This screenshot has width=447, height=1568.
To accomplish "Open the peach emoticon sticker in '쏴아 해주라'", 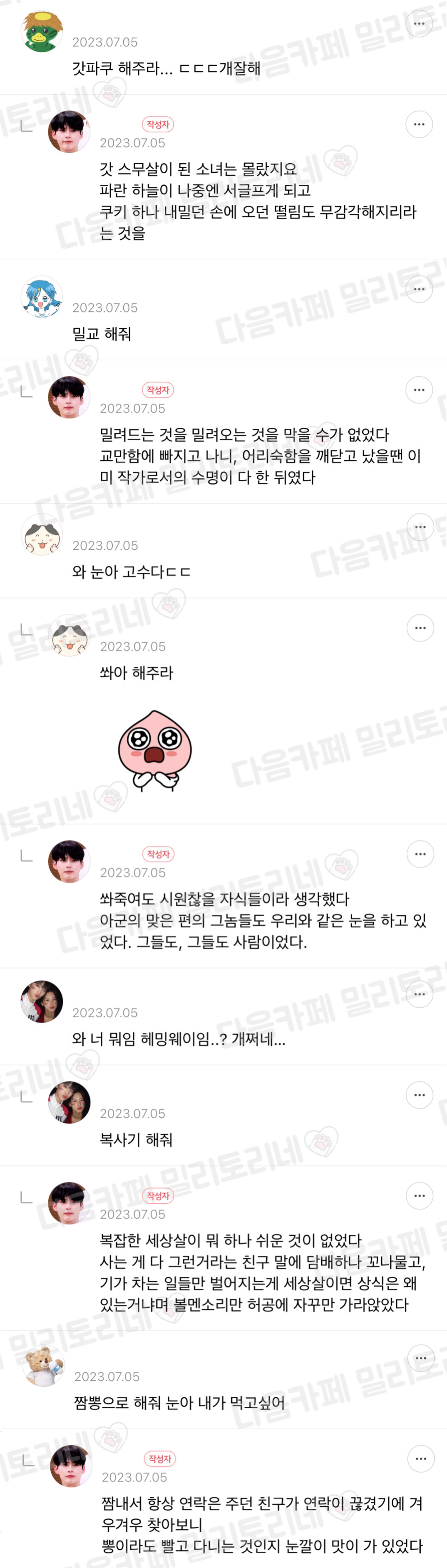I will pos(155,750).
